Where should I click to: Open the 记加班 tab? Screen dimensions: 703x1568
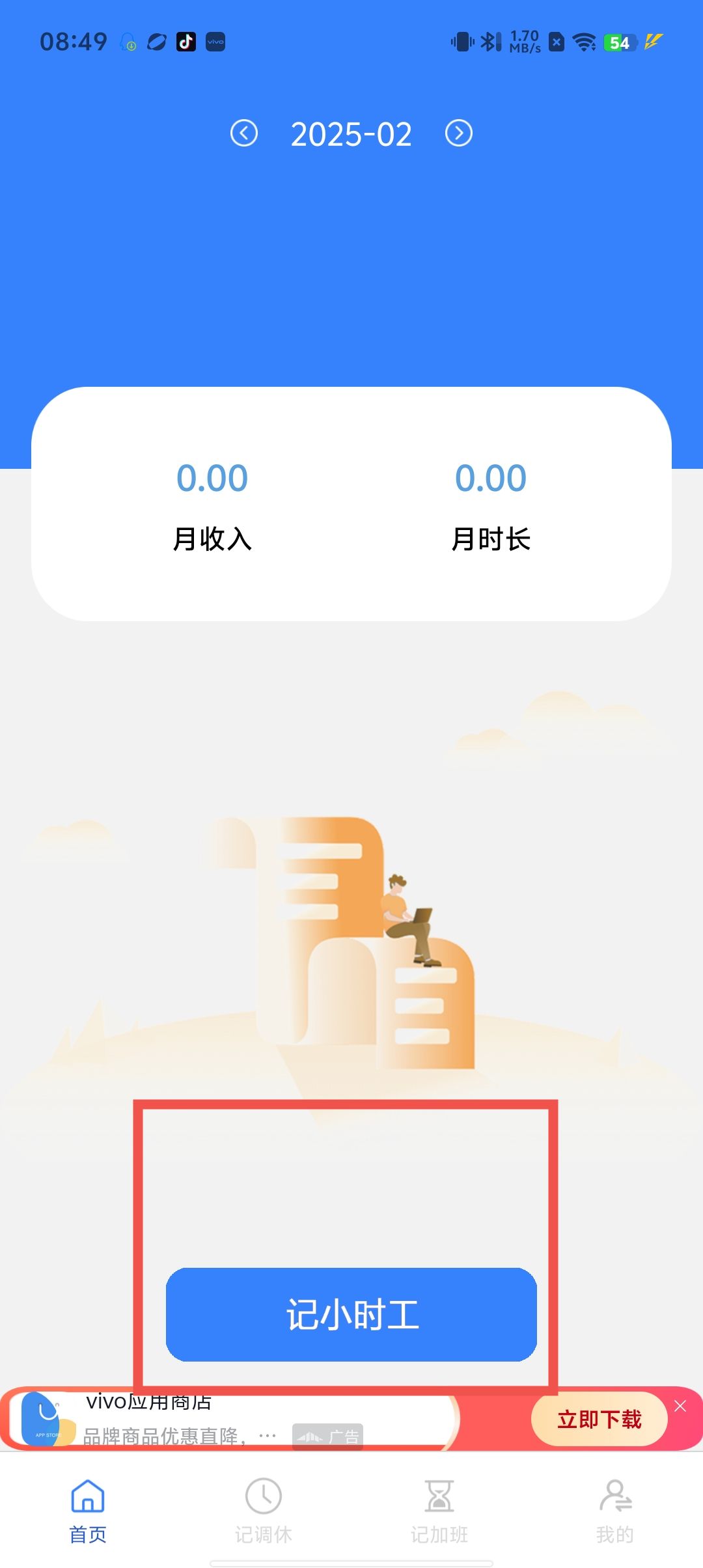(439, 1511)
